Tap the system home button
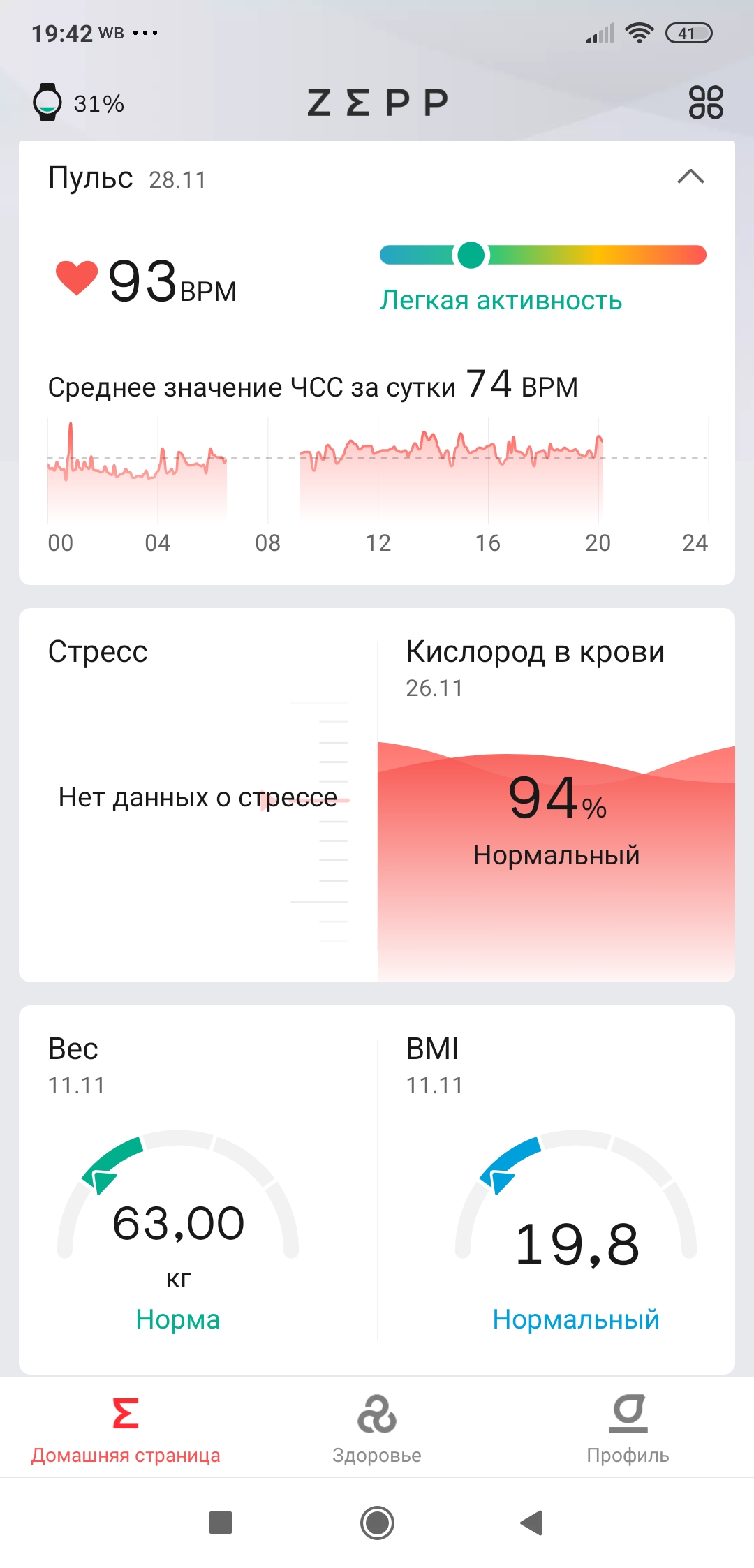Screen dimensions: 754x1568 377,1523
